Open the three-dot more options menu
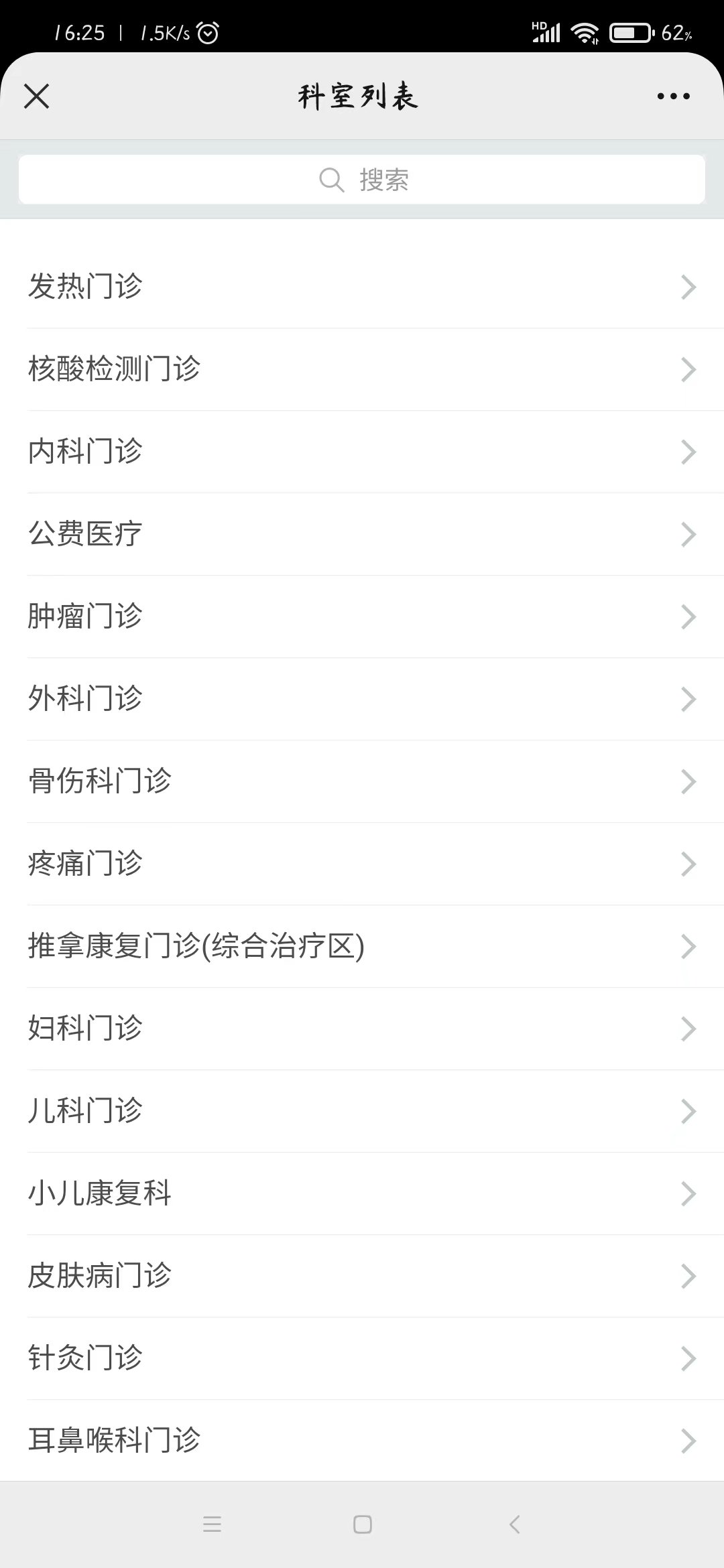Image resolution: width=724 pixels, height=1568 pixels. 673,96
